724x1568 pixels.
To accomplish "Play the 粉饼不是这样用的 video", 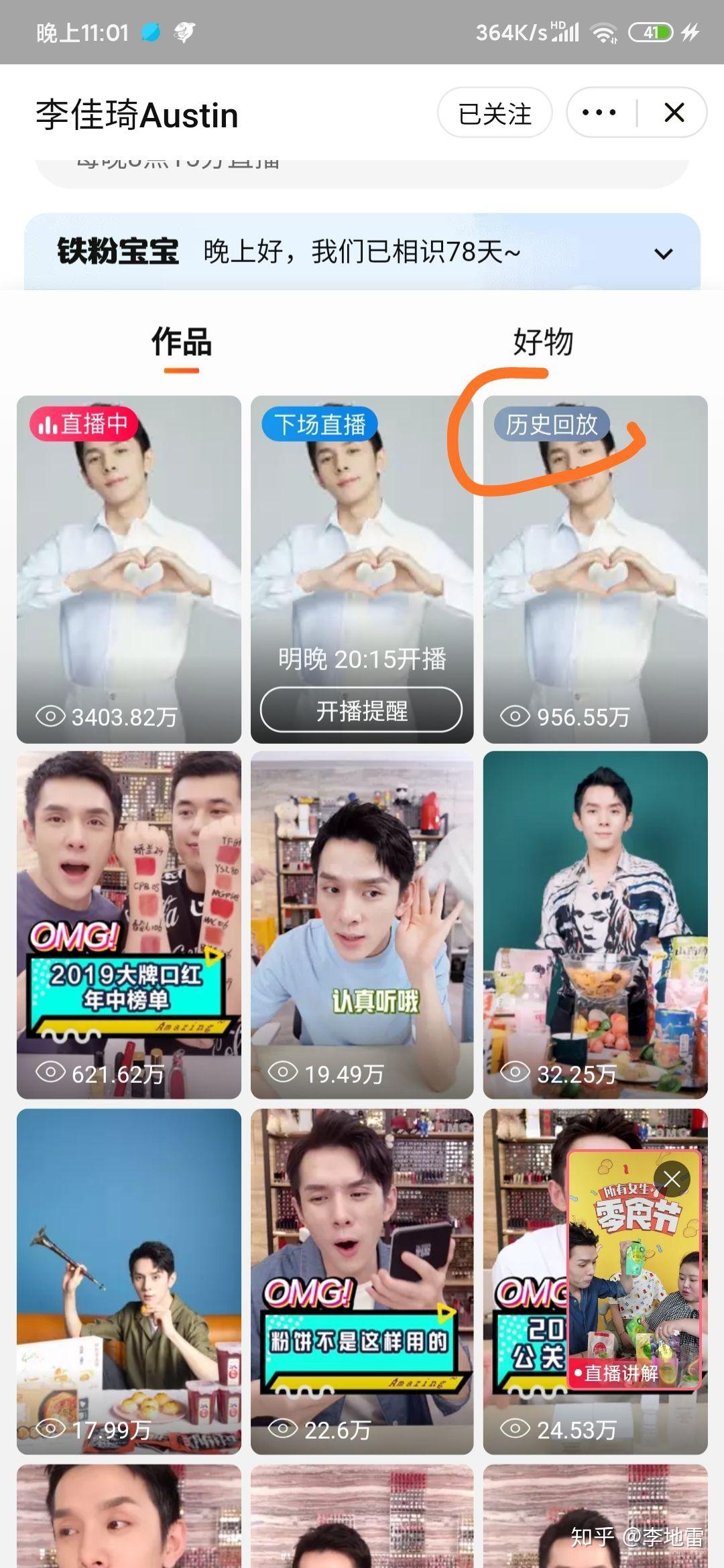I will 362,1280.
